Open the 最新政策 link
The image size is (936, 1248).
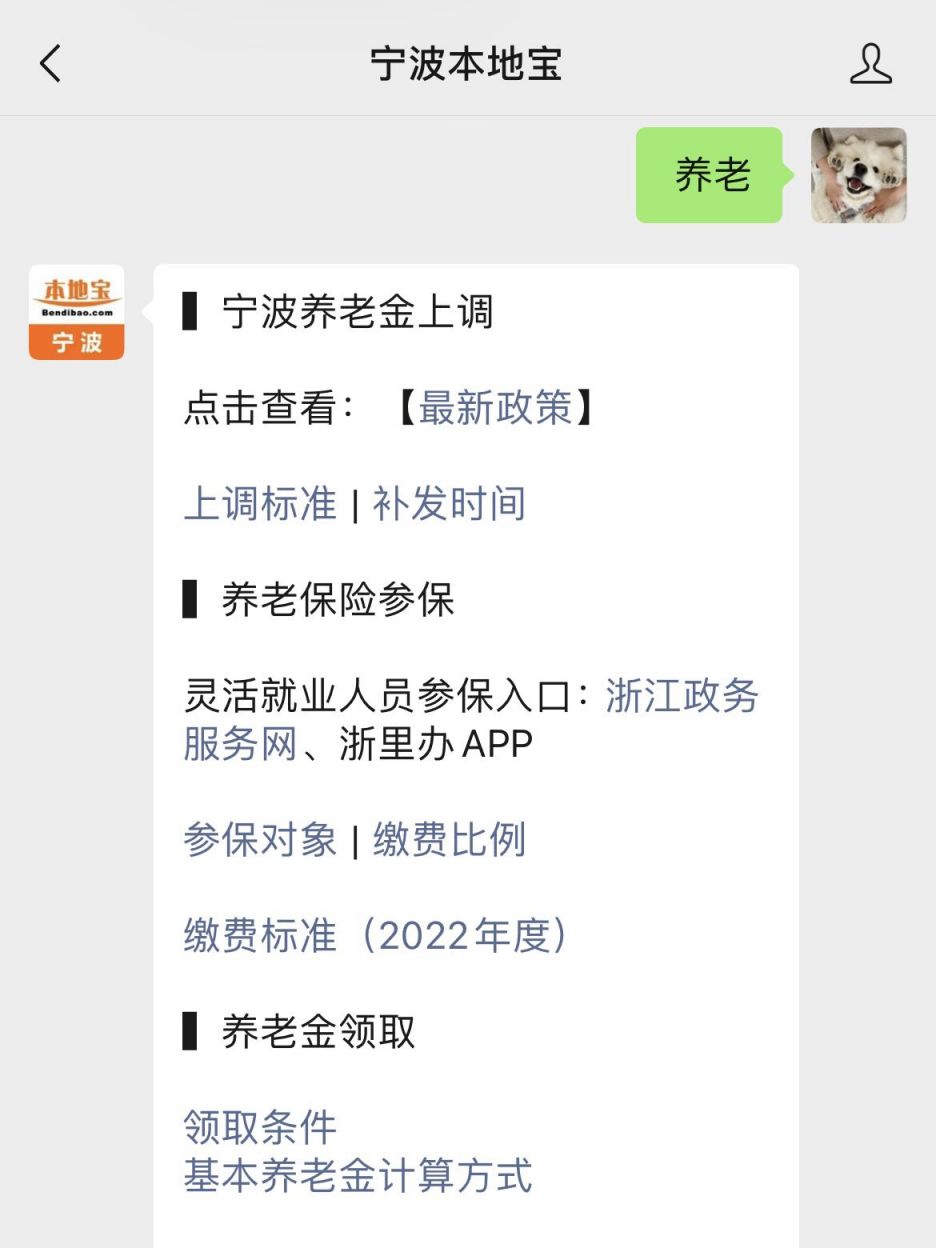click(x=495, y=408)
